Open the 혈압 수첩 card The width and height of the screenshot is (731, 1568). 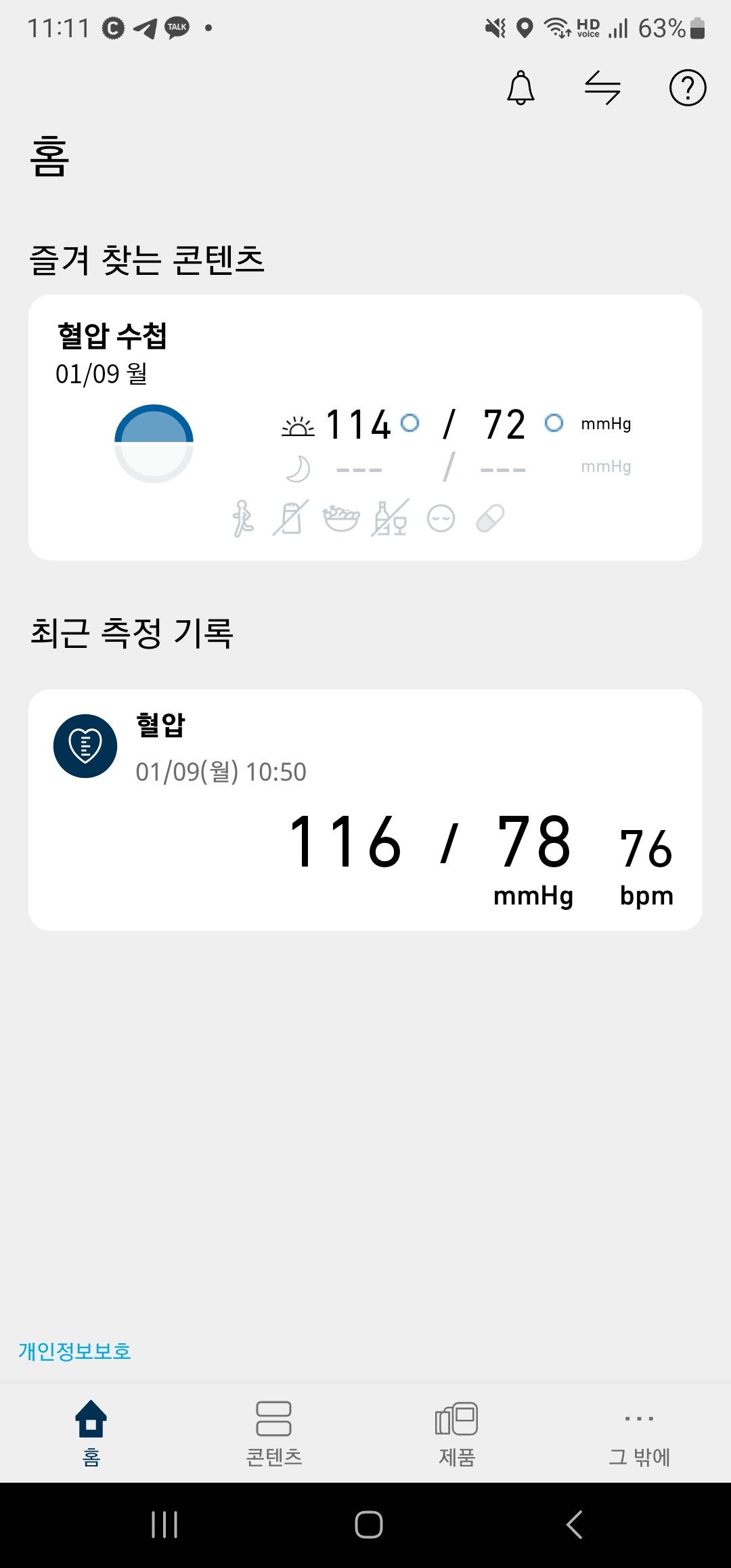coord(365,427)
